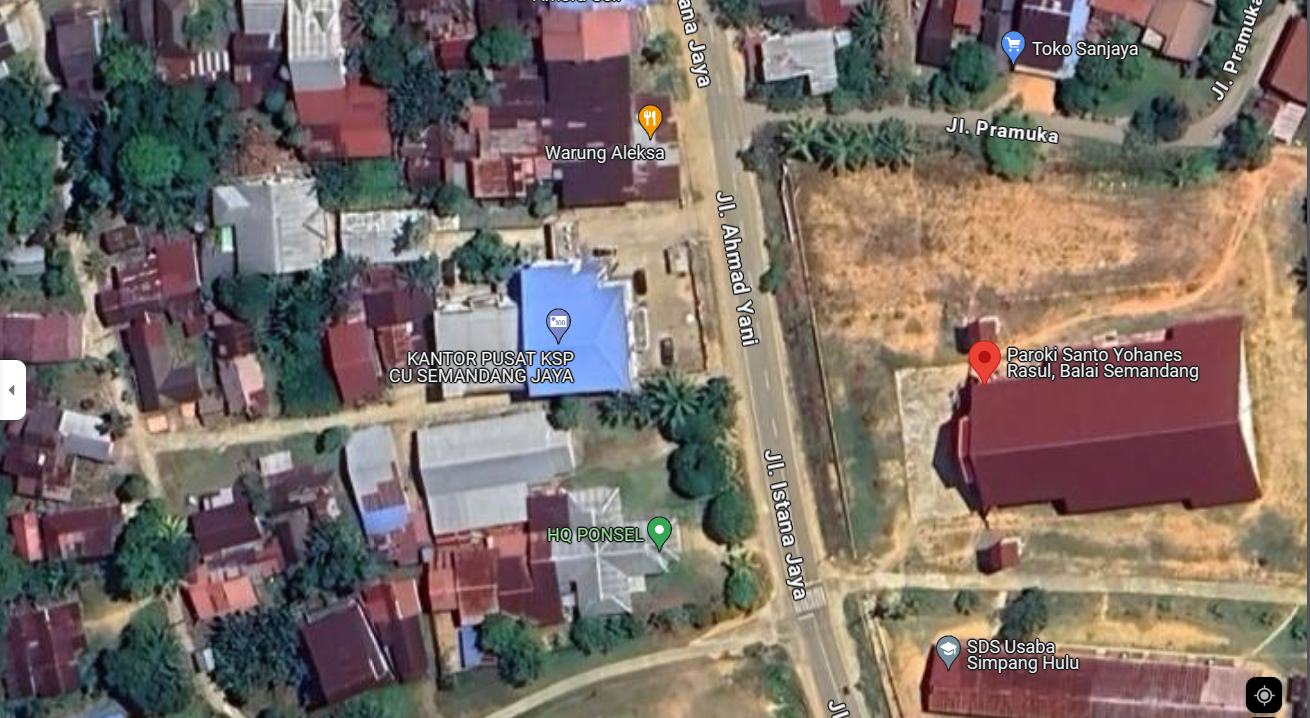The height and width of the screenshot is (718, 1310).
Task: Open the Toko Sanjaya shop marker
Action: point(1013,45)
